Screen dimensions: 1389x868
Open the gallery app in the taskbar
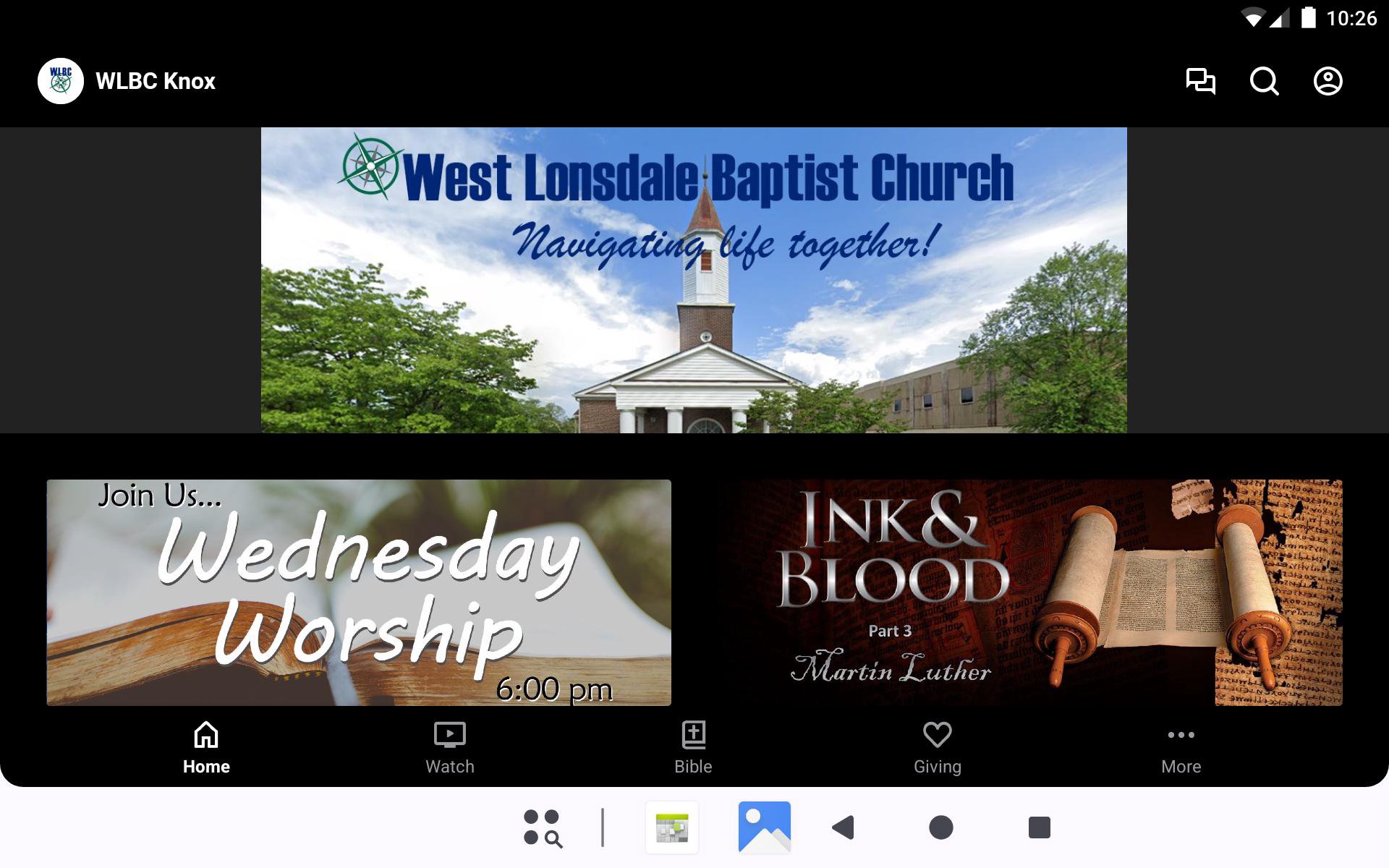(x=764, y=827)
